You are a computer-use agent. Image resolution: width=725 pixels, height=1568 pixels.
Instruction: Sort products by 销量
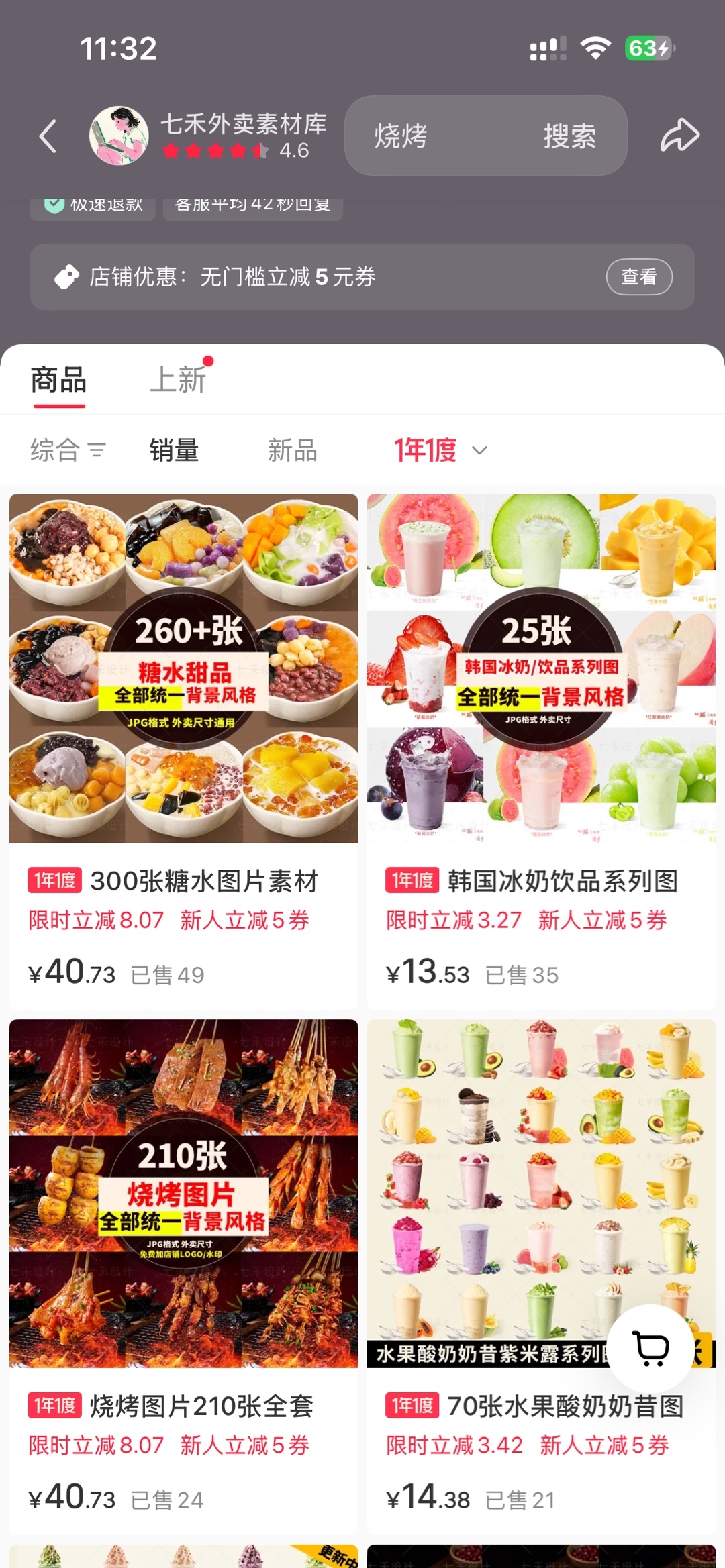point(175,450)
